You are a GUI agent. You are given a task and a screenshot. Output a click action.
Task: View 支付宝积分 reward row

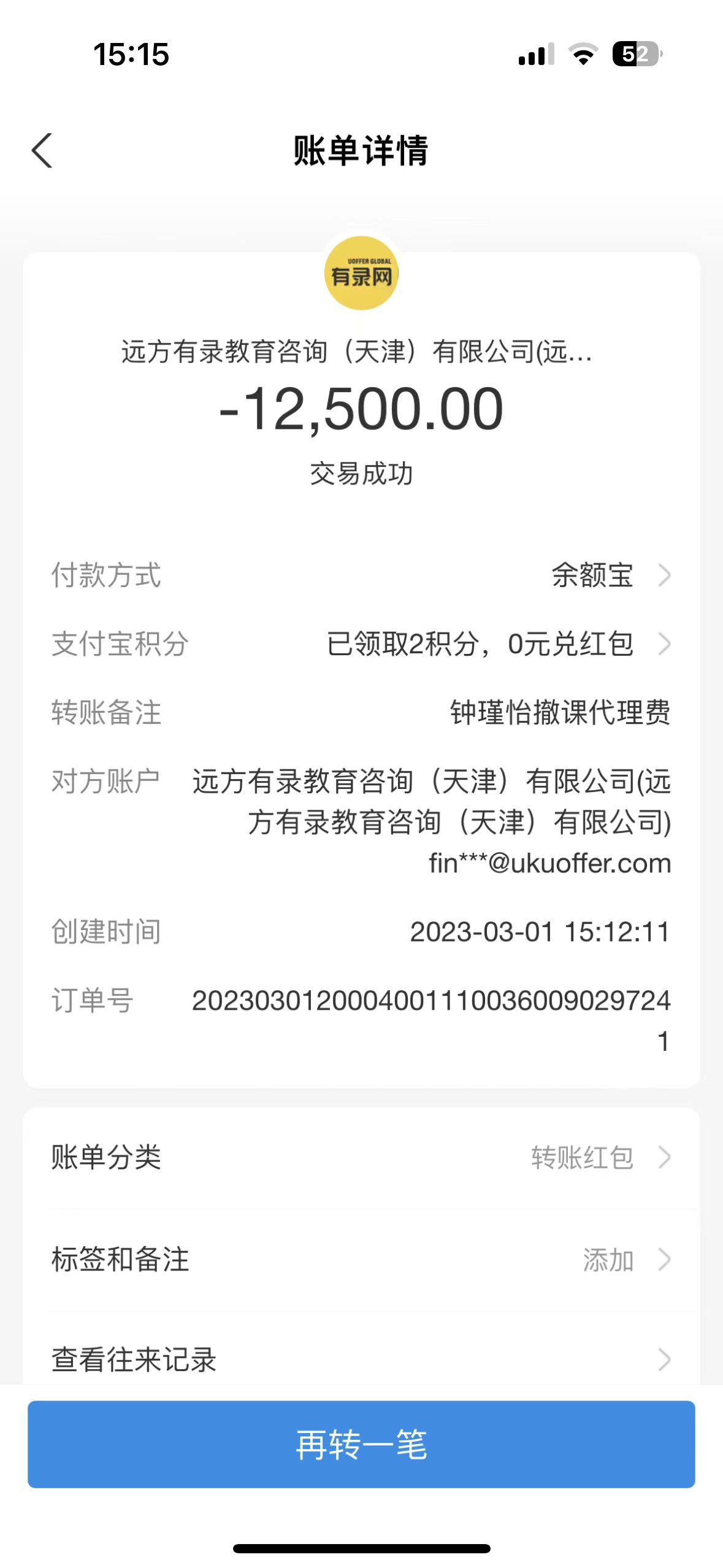[498, 644]
